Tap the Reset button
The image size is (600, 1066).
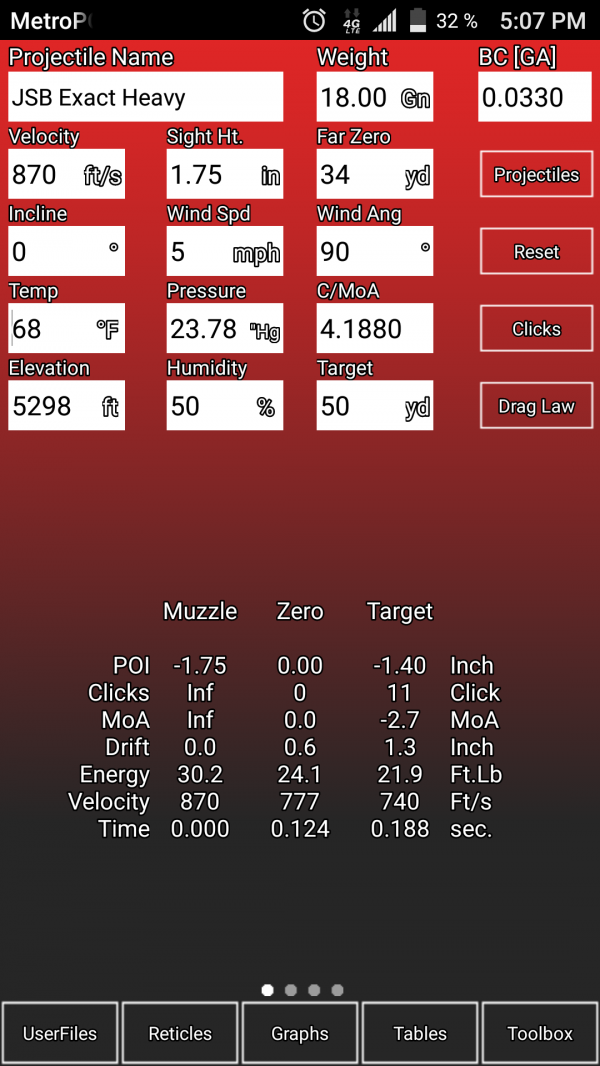coord(536,252)
